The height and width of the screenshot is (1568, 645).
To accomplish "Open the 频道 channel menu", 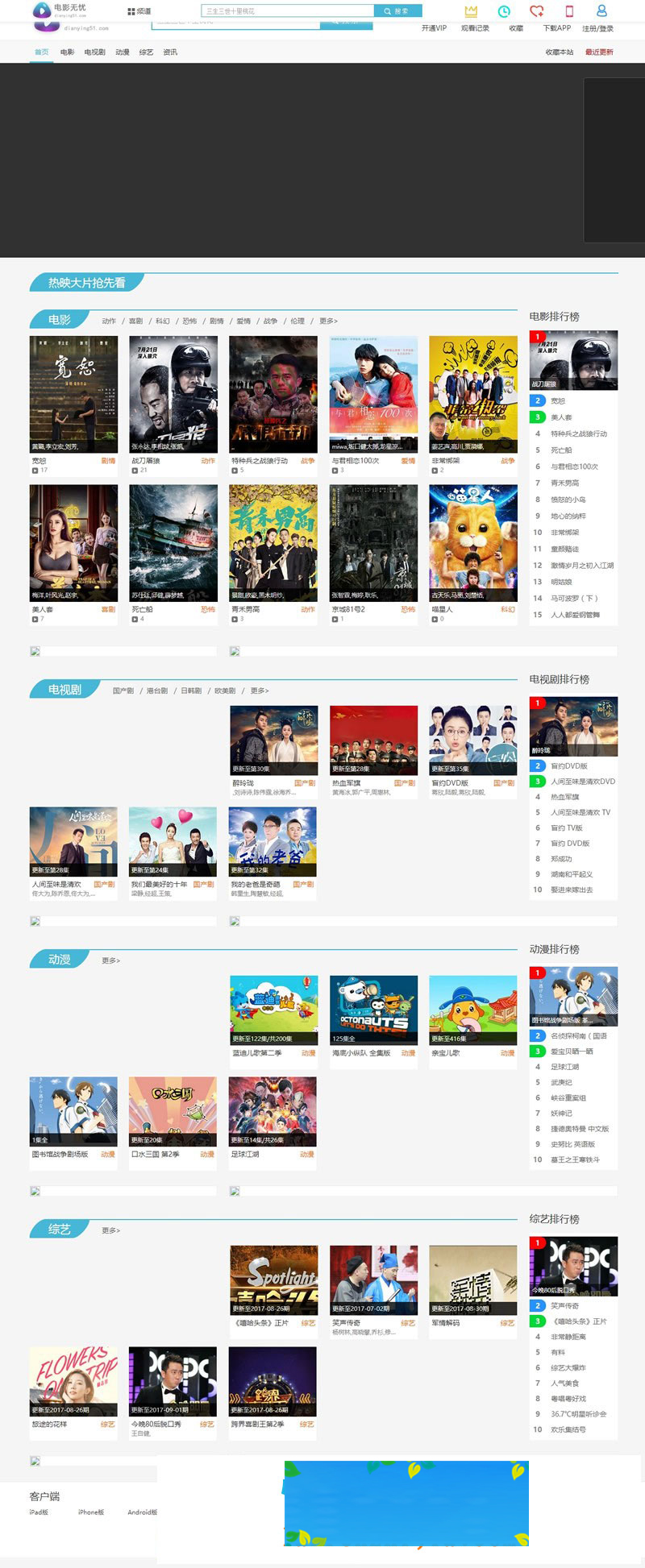I will [x=139, y=11].
